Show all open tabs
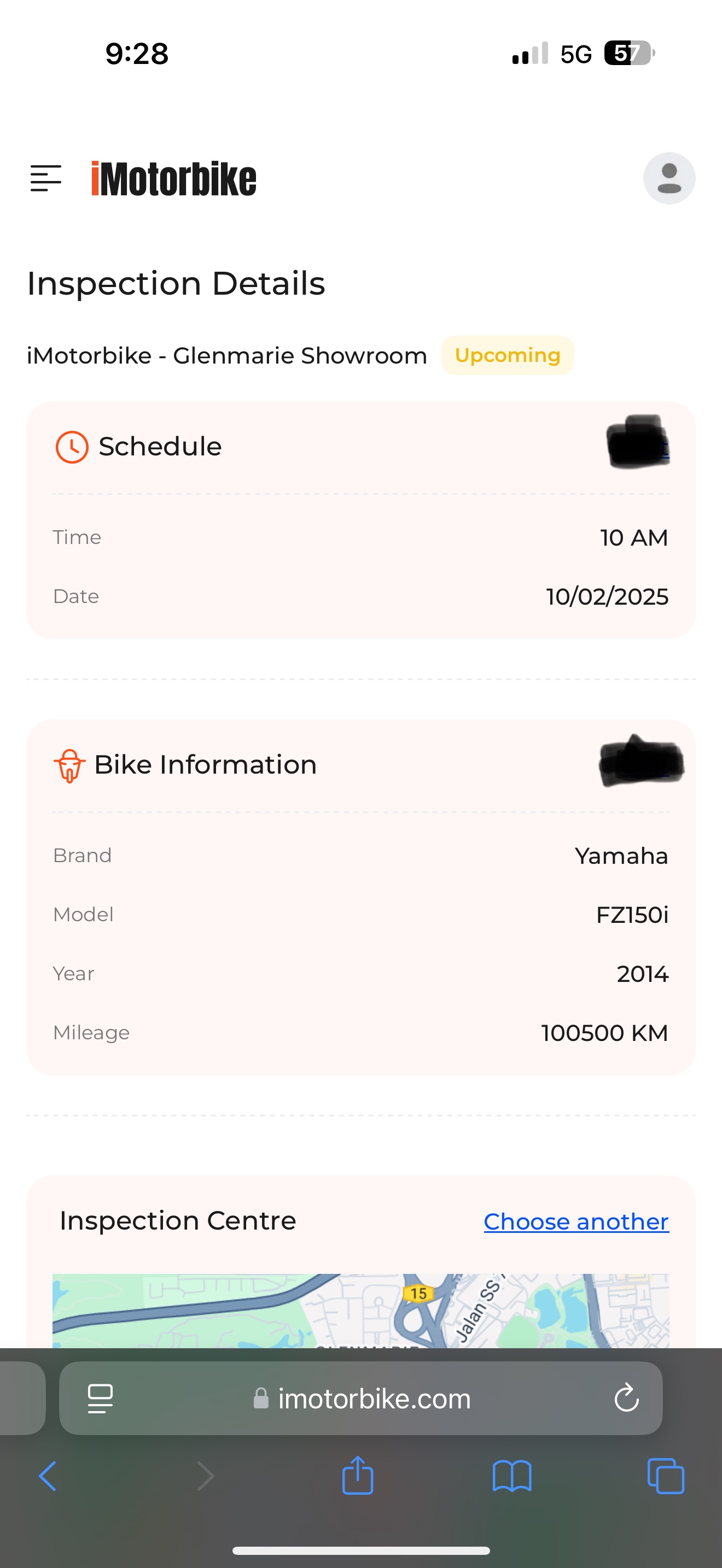The width and height of the screenshot is (722, 1568). coord(665,1476)
